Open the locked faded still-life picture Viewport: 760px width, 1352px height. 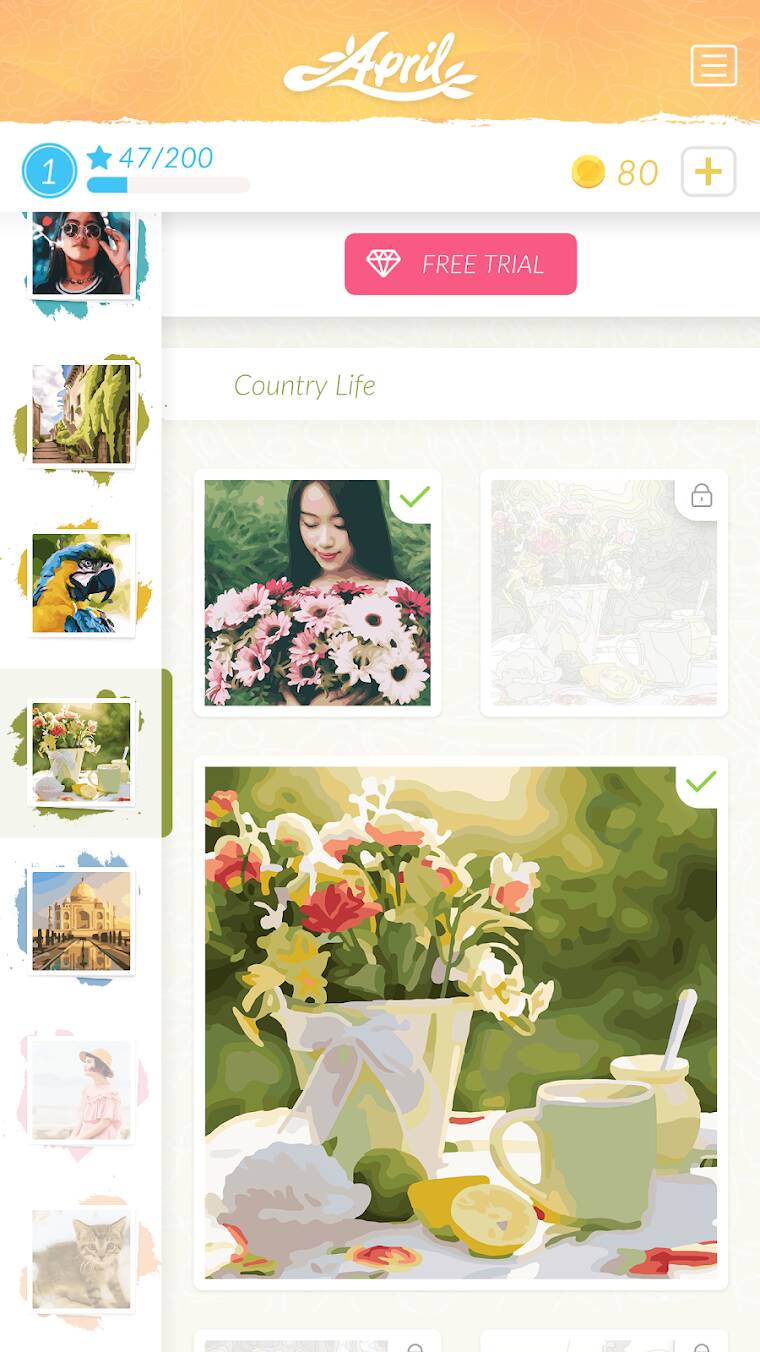click(604, 593)
